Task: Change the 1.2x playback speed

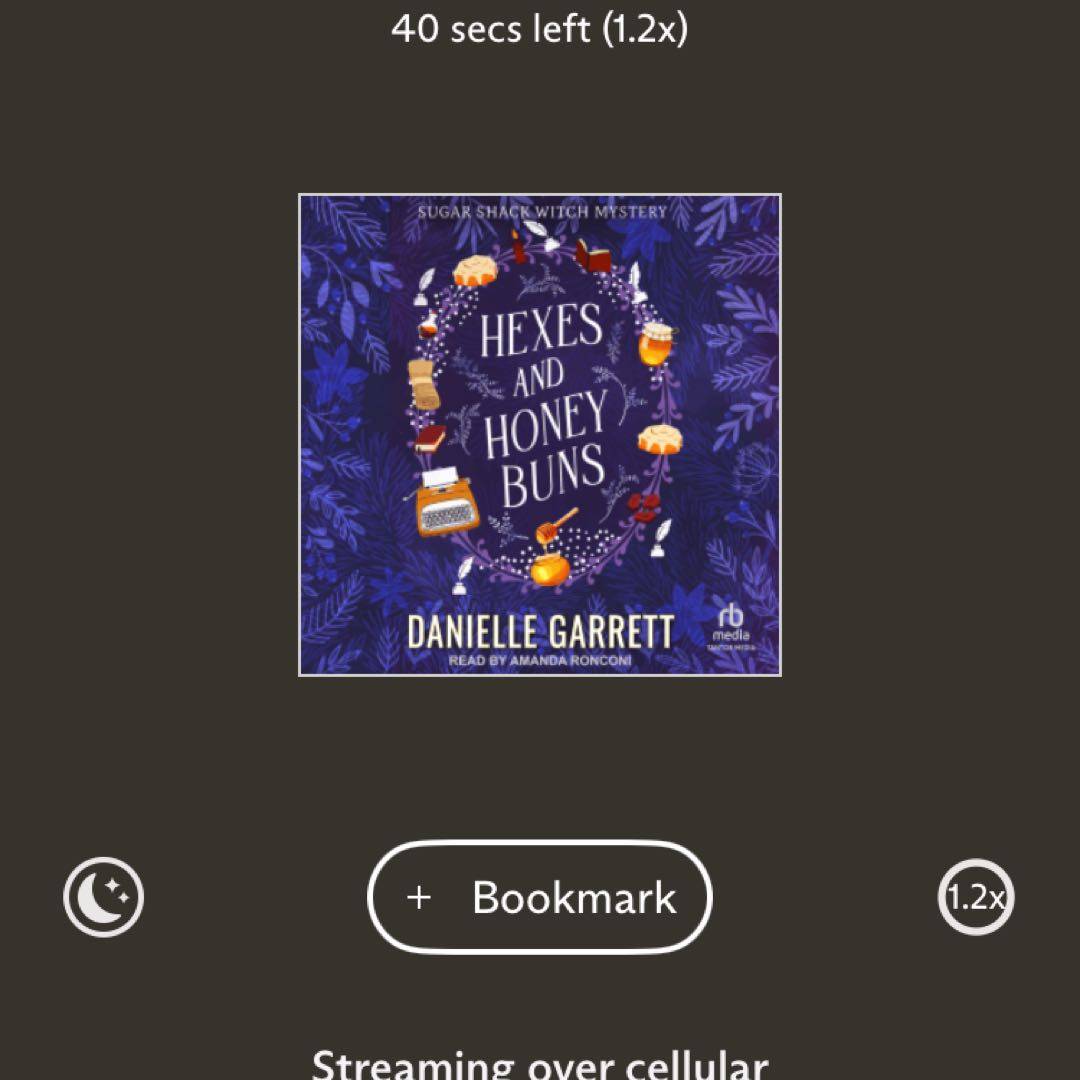Action: coord(975,896)
